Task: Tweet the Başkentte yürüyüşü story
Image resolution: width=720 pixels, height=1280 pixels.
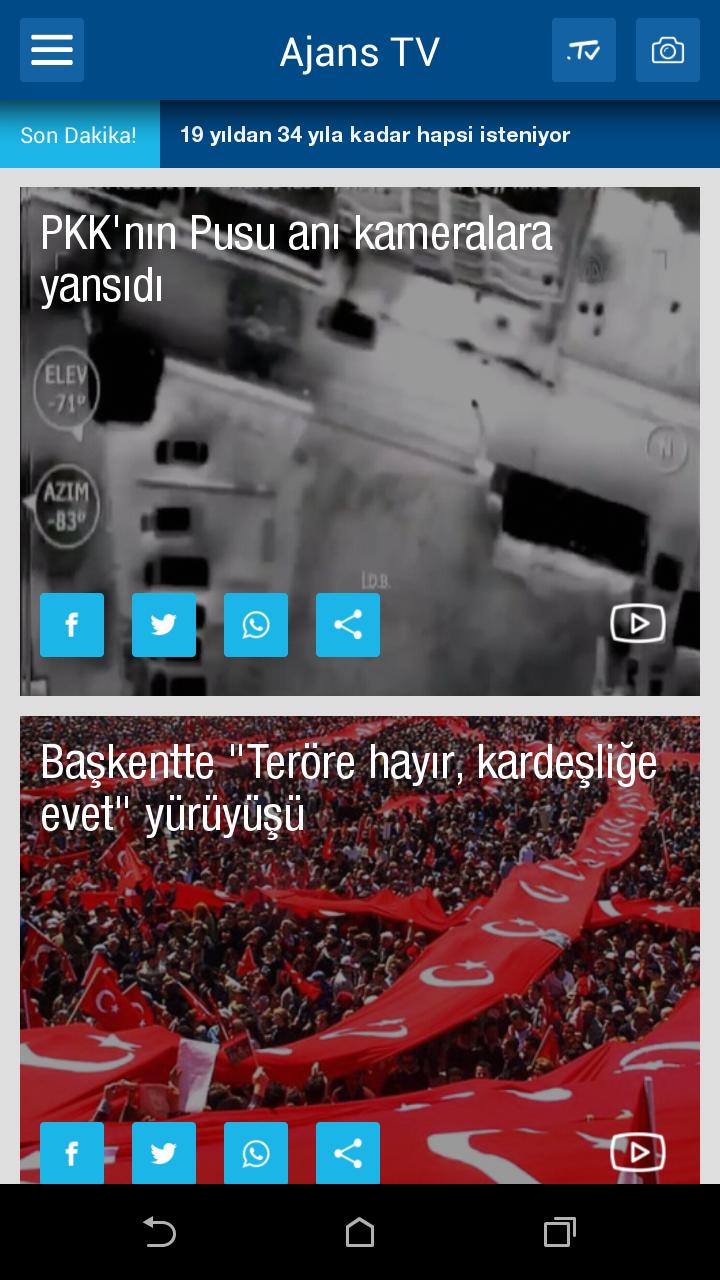Action: (x=164, y=1153)
